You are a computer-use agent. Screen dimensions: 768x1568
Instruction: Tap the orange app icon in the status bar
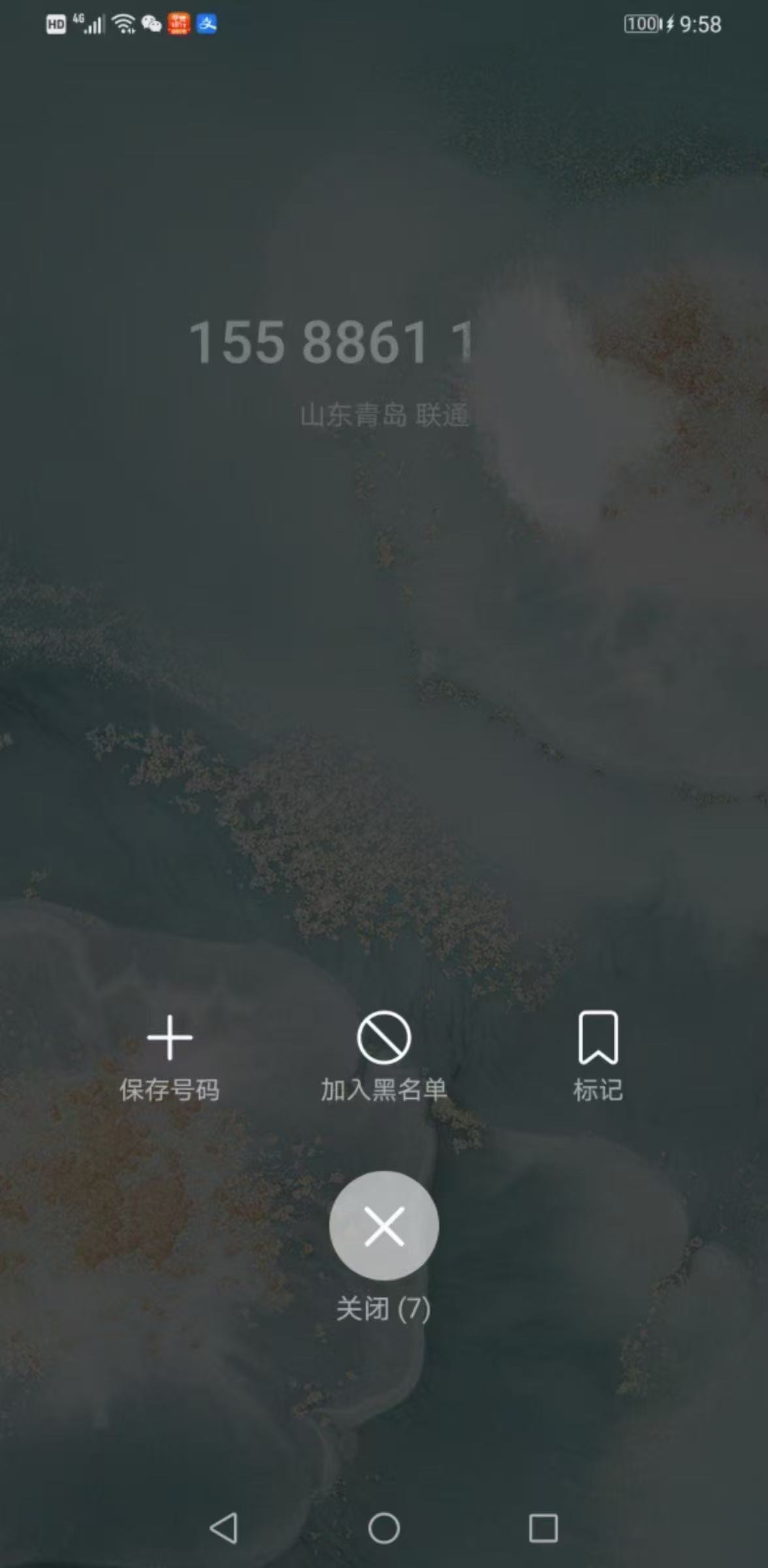click(x=179, y=25)
